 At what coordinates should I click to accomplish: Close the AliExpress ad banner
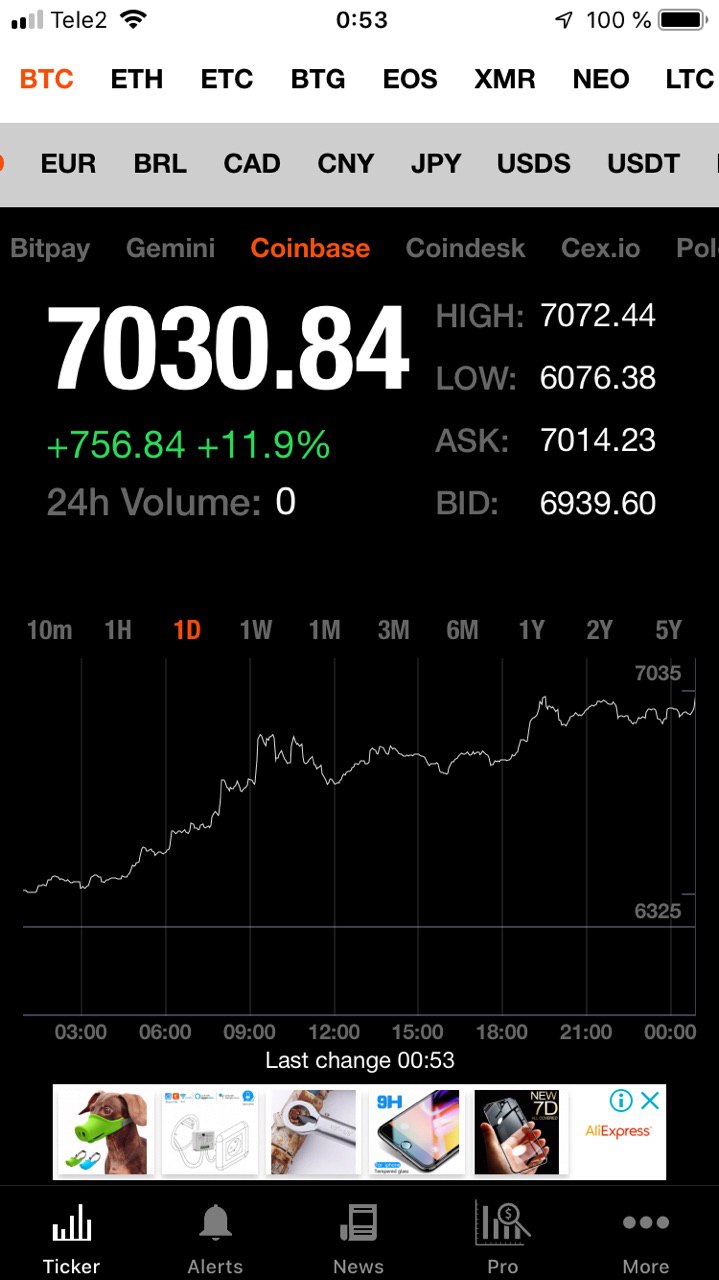650,1101
